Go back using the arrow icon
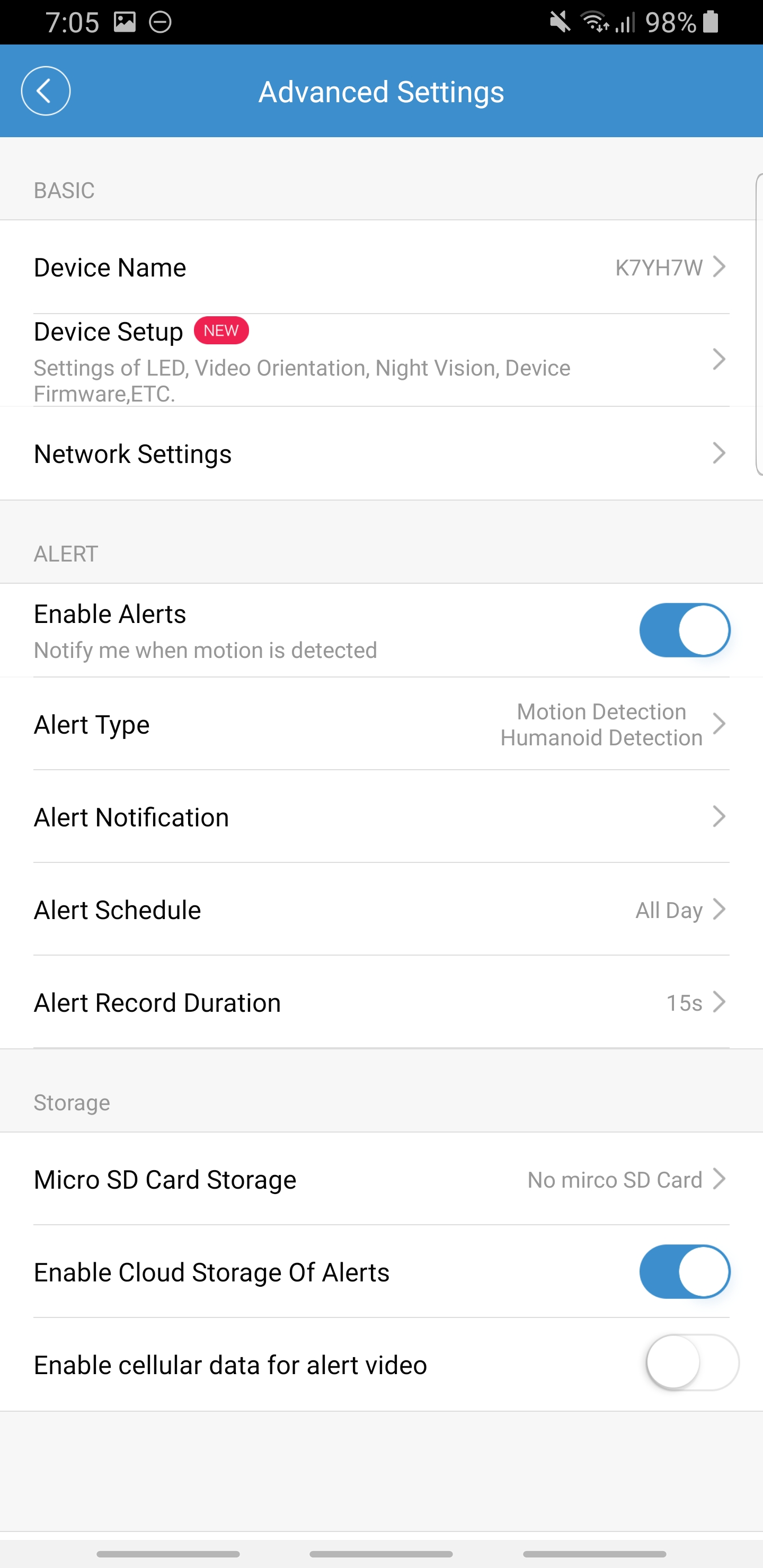Screen dimensions: 763x1568 [46, 91]
